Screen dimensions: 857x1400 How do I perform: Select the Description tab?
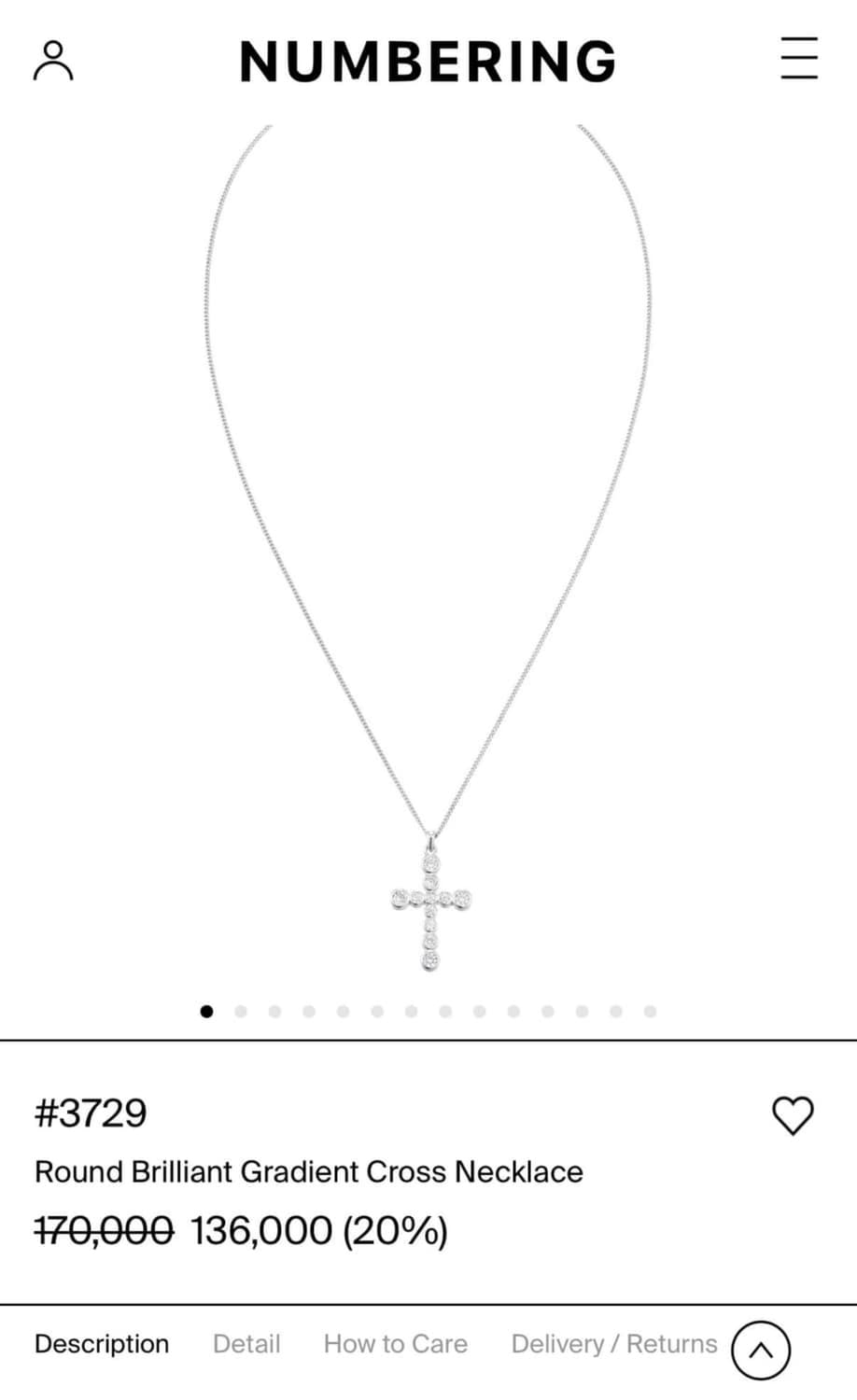point(101,1344)
